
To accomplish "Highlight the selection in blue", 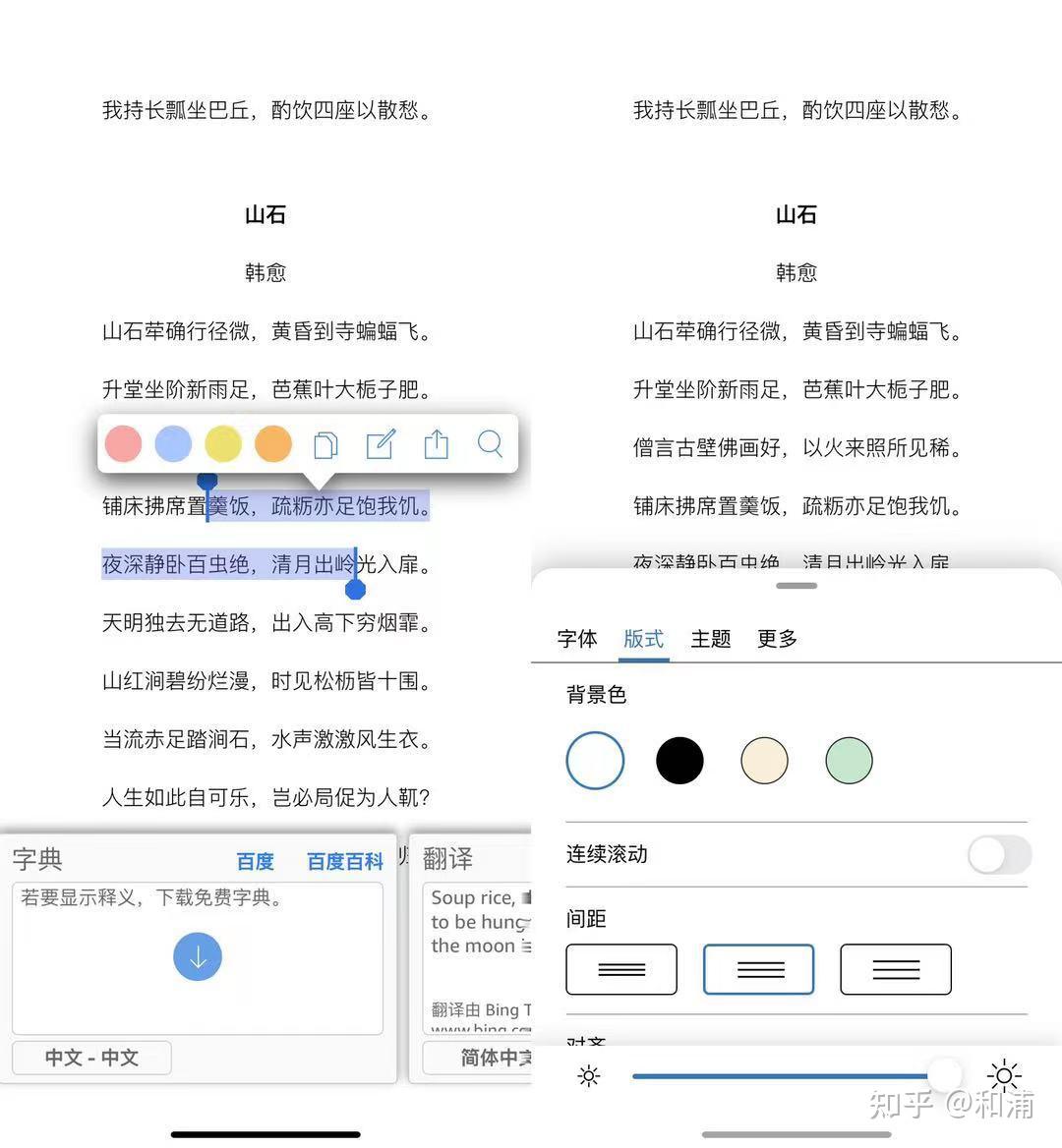I will tap(174, 444).
